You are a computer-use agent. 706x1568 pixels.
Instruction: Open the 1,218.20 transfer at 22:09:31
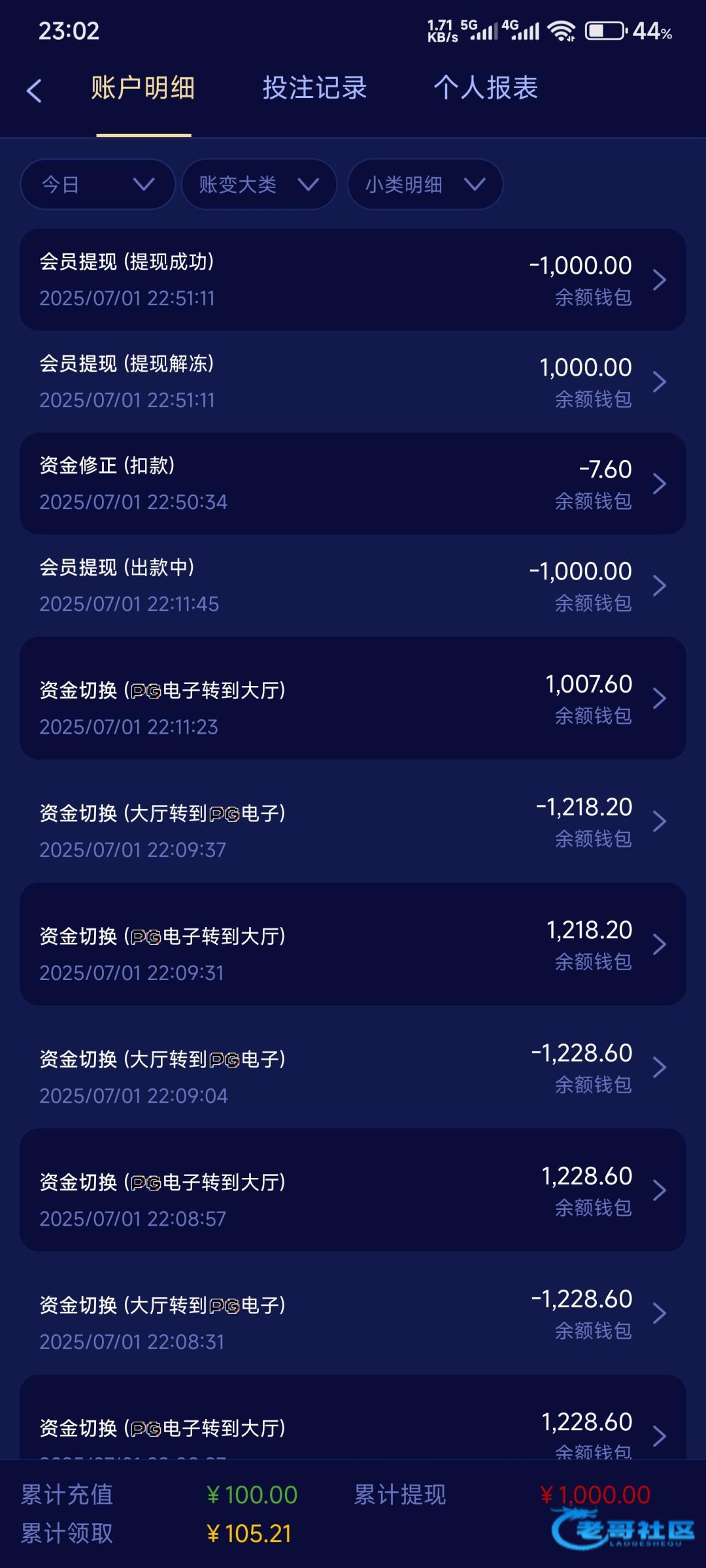tap(353, 944)
